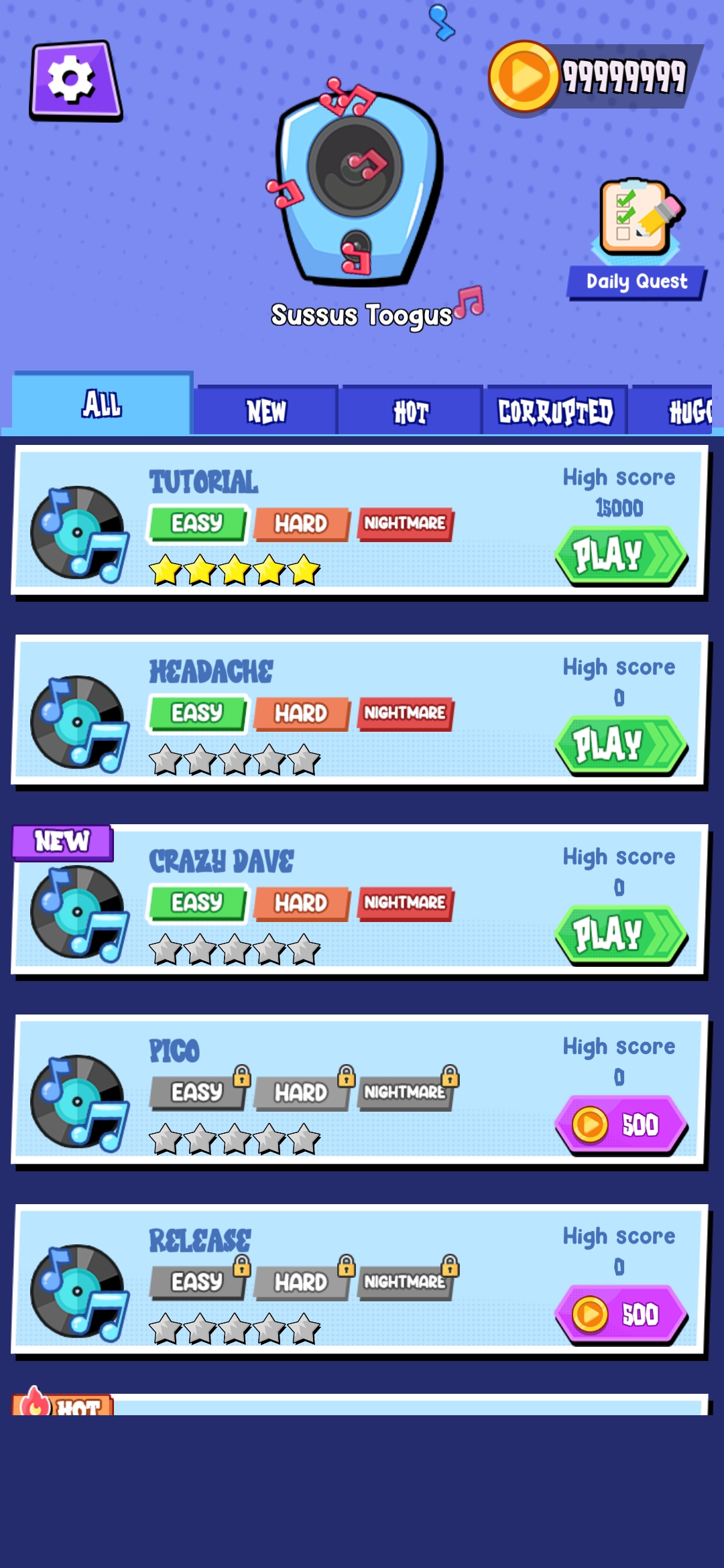This screenshot has height=1568, width=724.
Task: Select Hard difficulty for Tutorial
Action: click(301, 523)
